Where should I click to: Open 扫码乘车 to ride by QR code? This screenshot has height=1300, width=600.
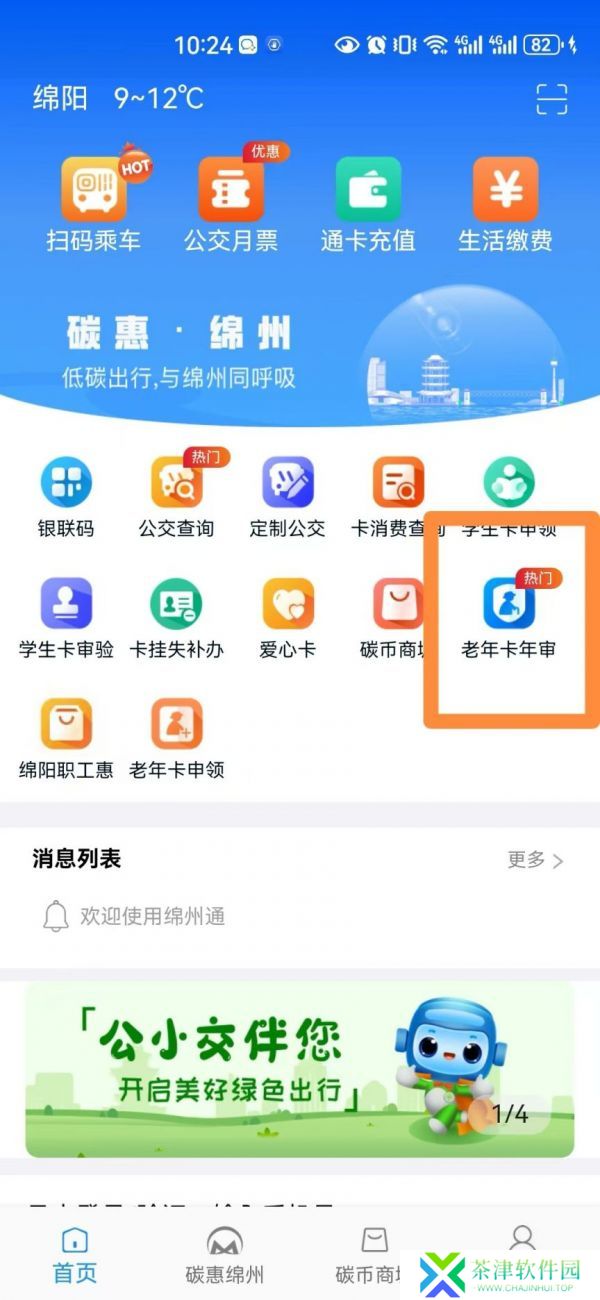[94, 204]
